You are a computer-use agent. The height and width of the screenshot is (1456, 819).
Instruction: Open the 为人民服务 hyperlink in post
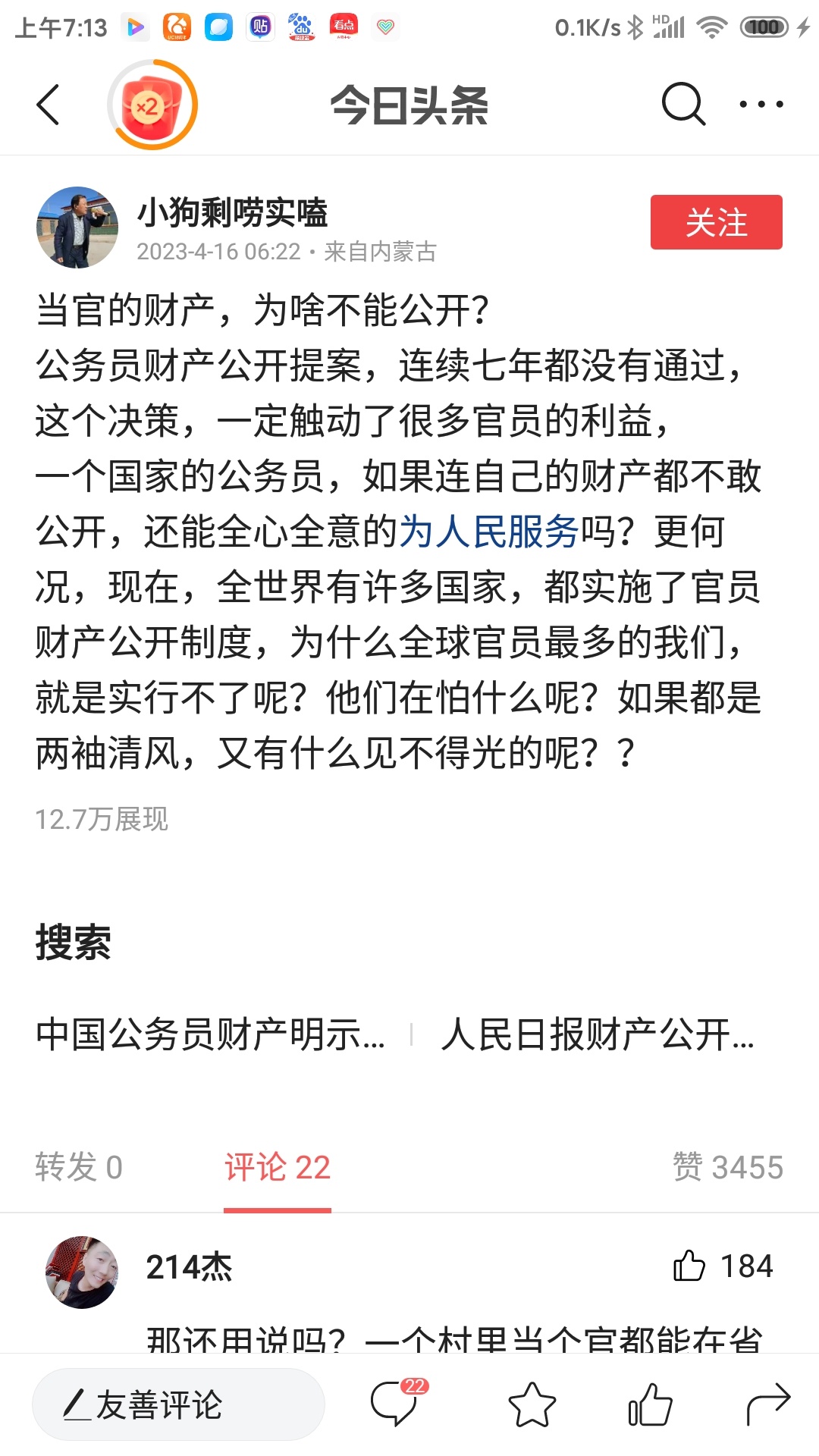pos(489,532)
